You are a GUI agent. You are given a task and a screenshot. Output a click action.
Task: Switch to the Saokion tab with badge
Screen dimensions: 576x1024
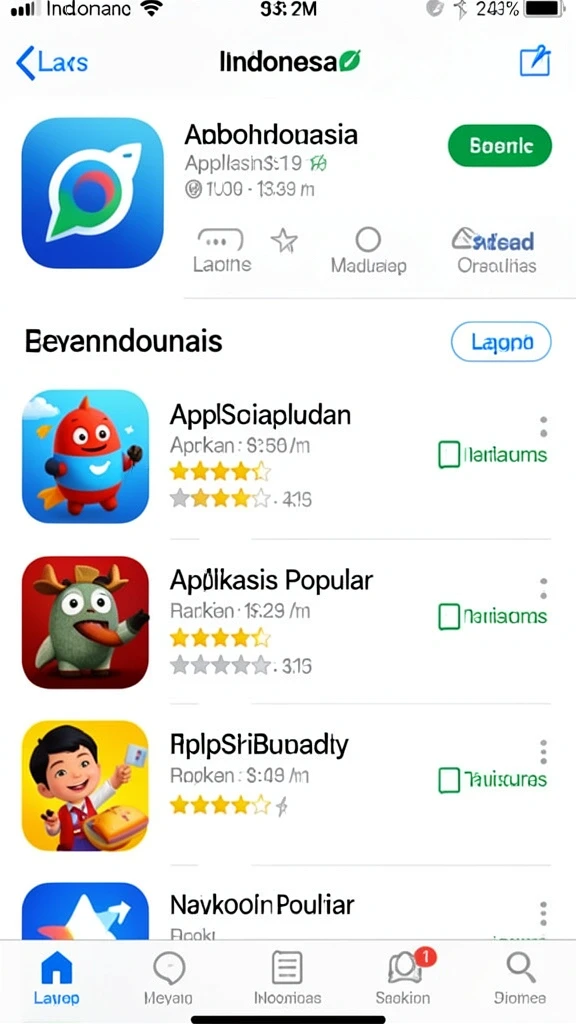(403, 977)
